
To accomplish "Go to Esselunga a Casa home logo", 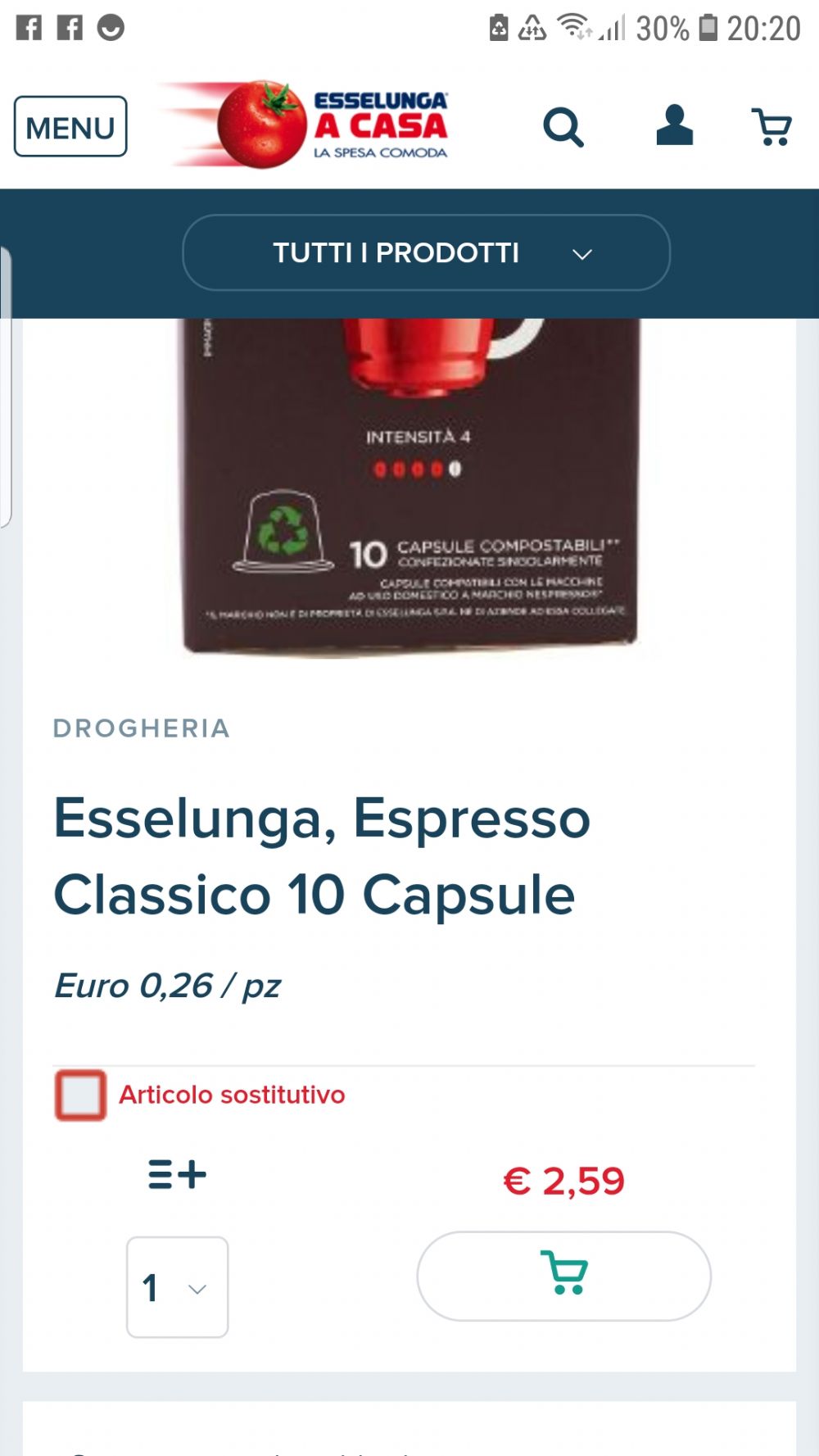I will tap(311, 125).
